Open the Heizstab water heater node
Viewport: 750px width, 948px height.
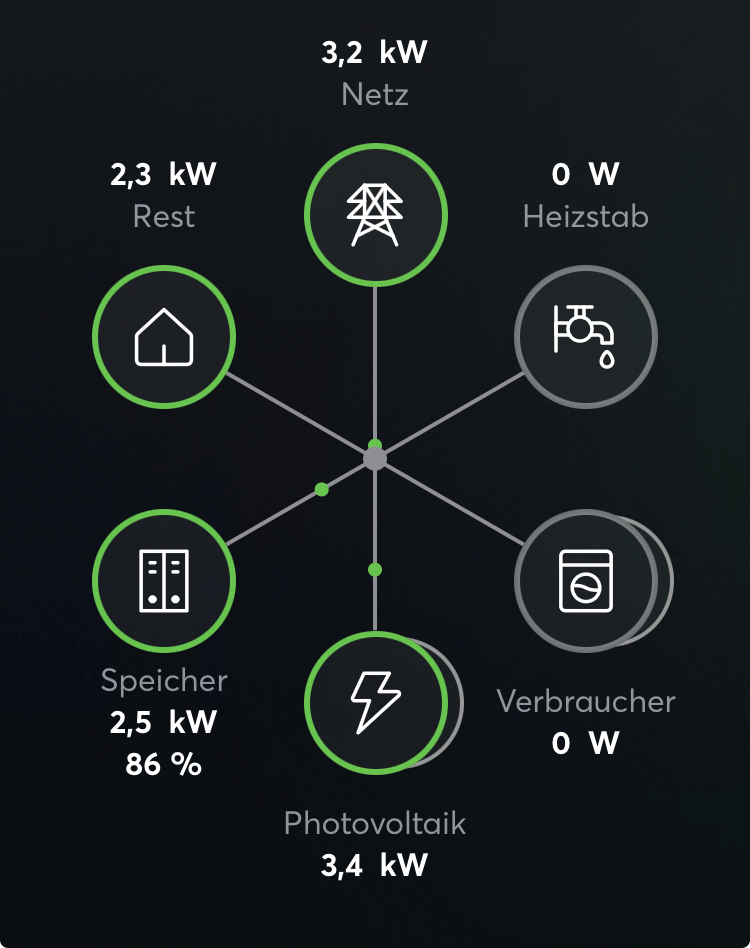pyautogui.click(x=585, y=336)
